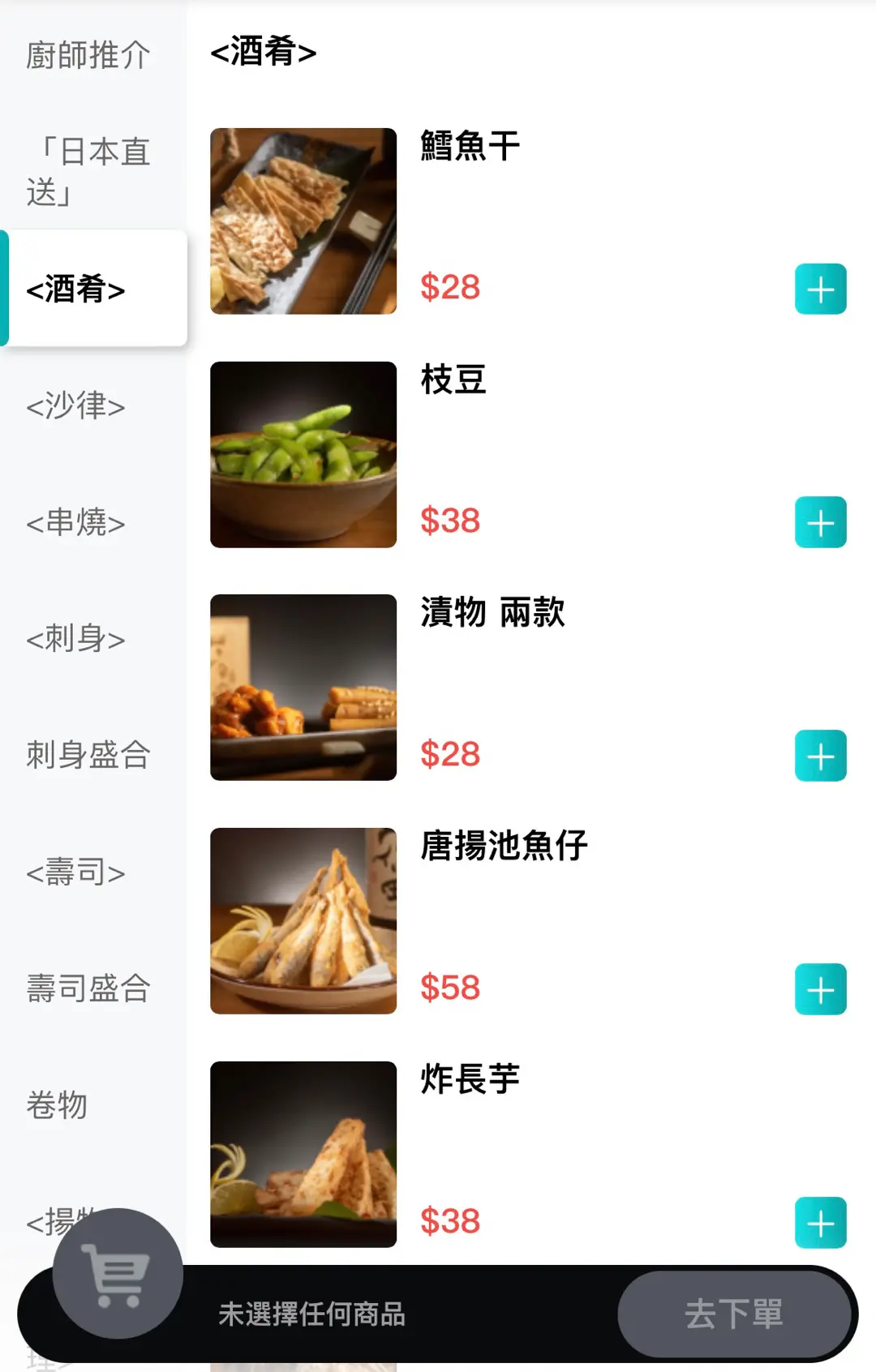Tap 去下單 to place order
This screenshot has width=876, height=1372.
(733, 1314)
